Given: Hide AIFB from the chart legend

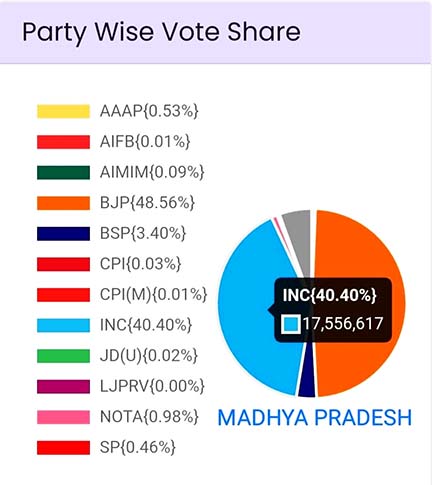Looking at the screenshot, I should coord(114,142).
